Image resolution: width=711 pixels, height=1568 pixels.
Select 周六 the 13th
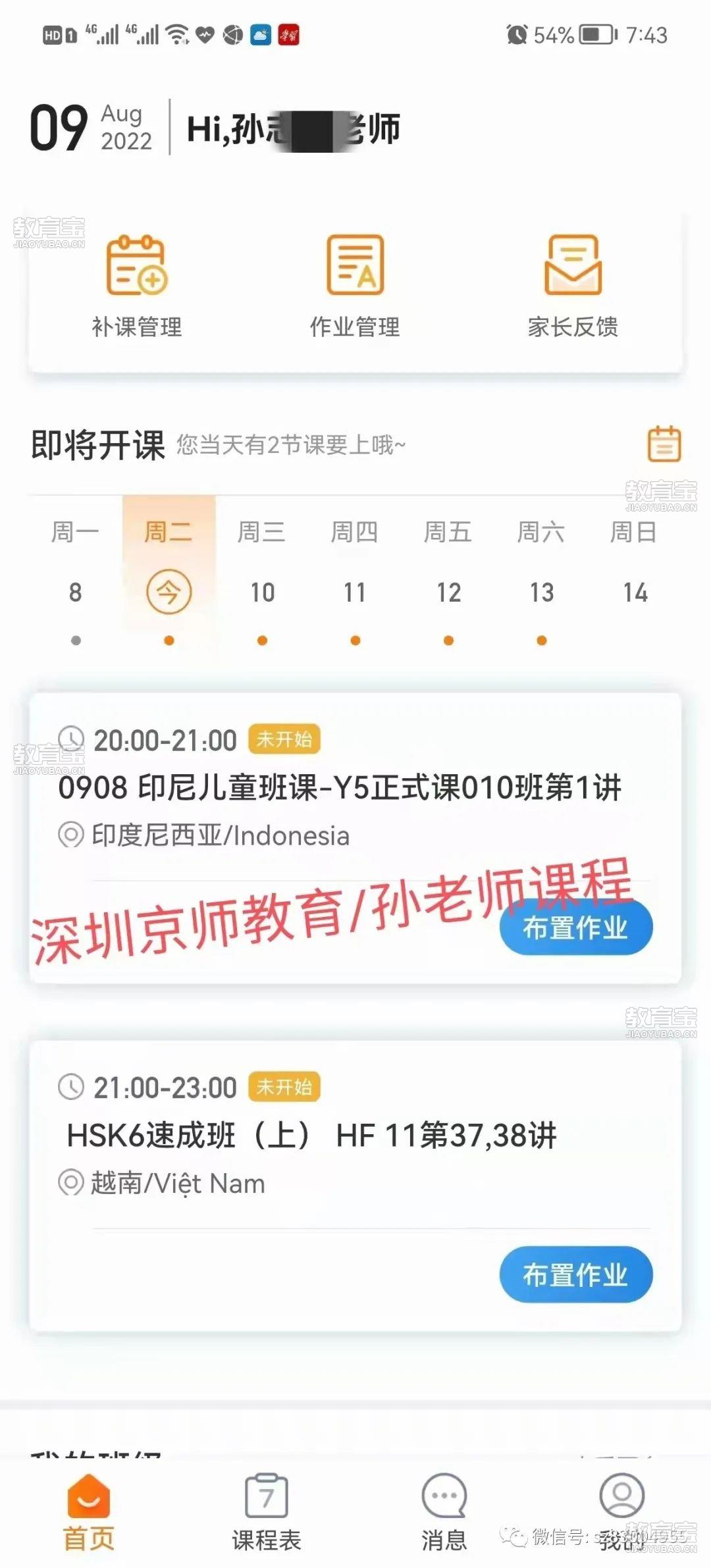pos(542,581)
